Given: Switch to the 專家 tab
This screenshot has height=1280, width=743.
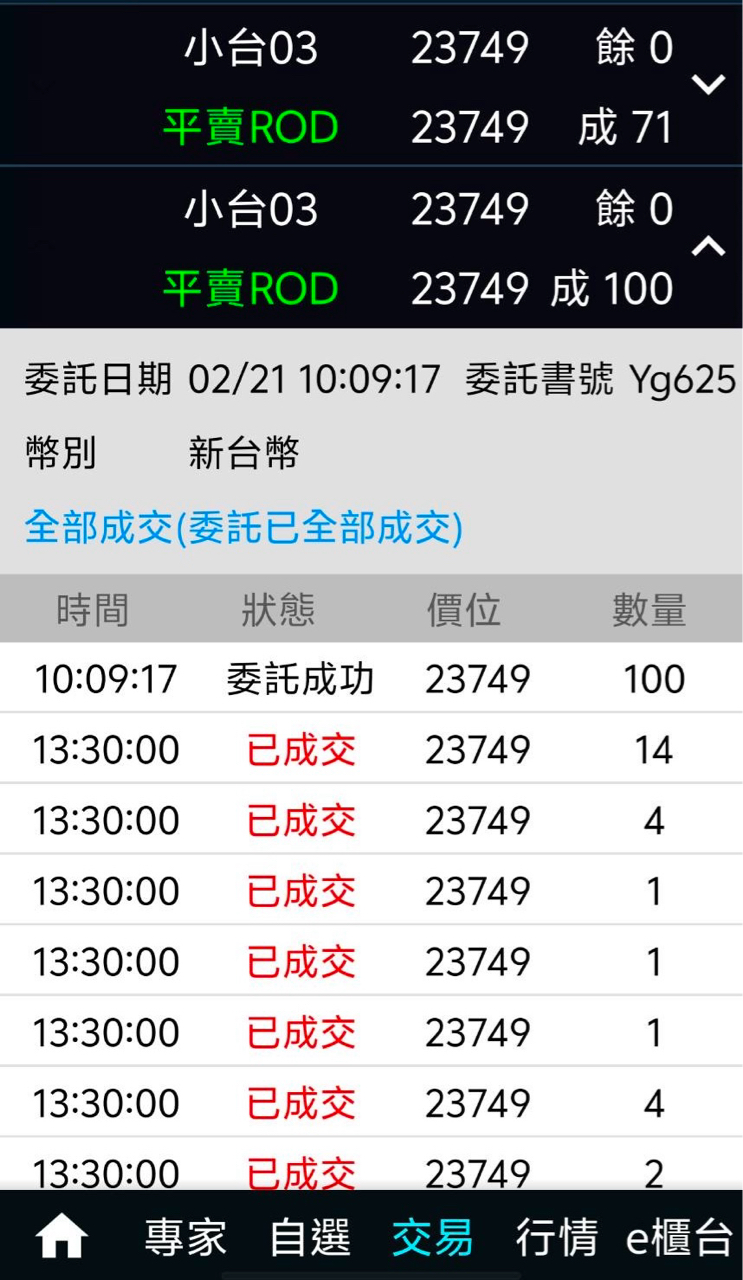Looking at the screenshot, I should (185, 1239).
